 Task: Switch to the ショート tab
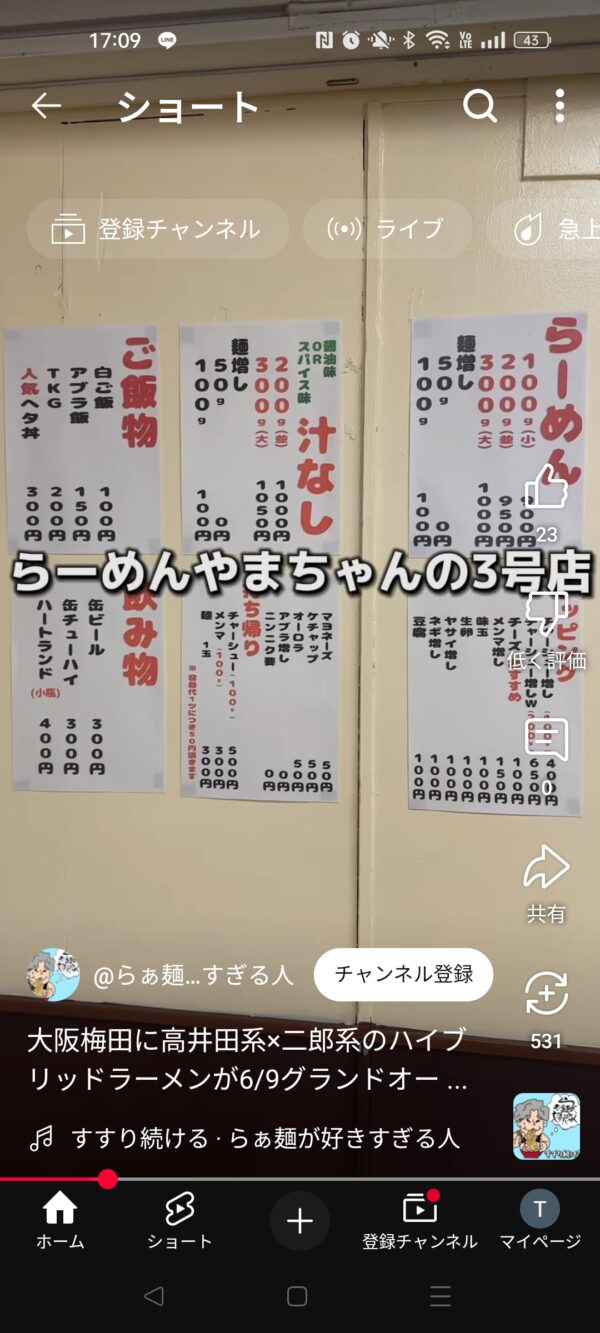click(x=180, y=1221)
